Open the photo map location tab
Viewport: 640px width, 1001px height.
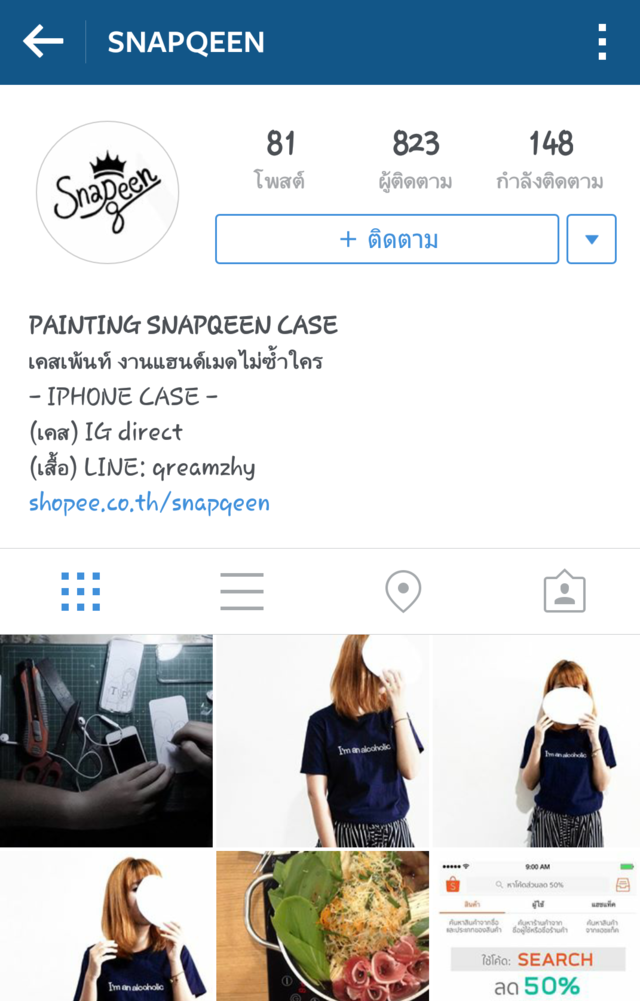click(403, 592)
